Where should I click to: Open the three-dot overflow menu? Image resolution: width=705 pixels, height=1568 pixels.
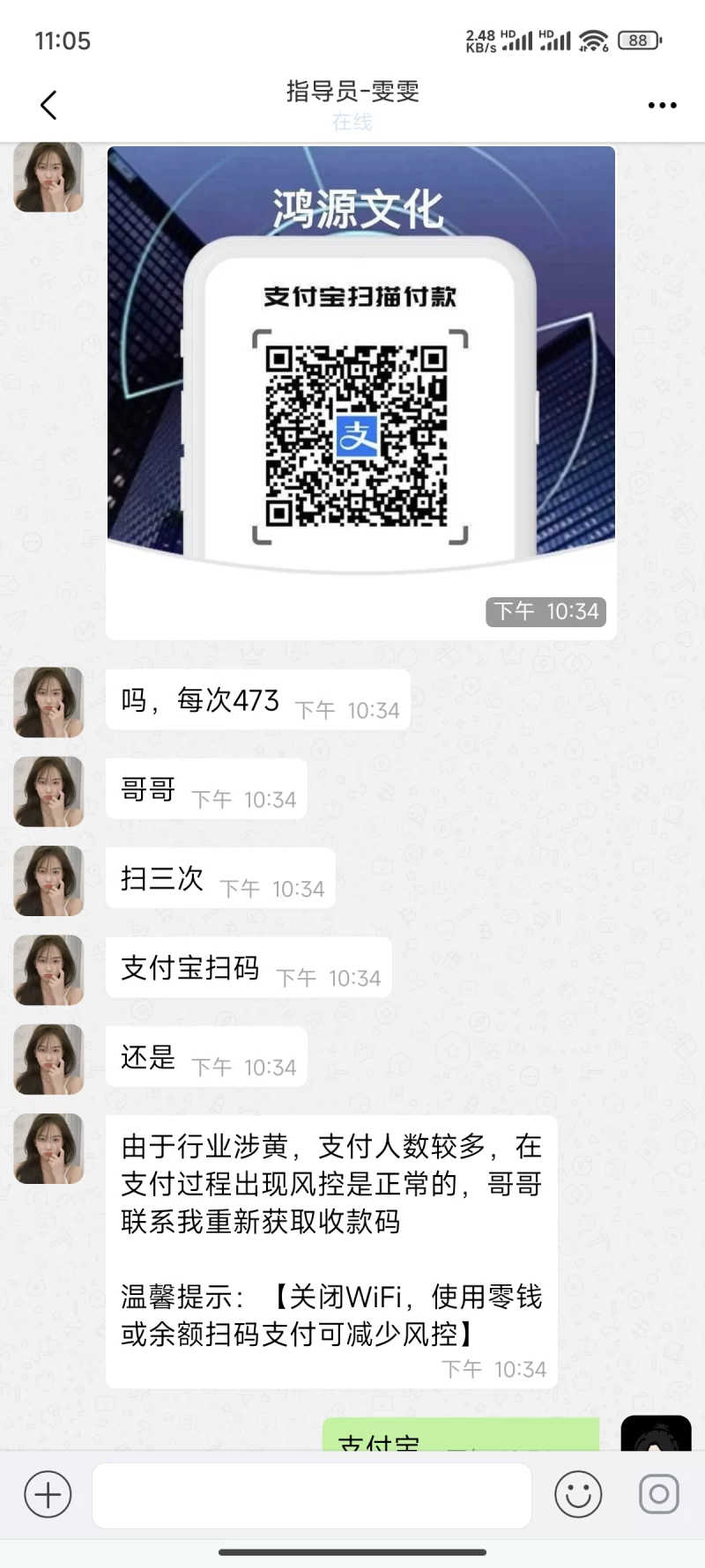click(x=662, y=105)
